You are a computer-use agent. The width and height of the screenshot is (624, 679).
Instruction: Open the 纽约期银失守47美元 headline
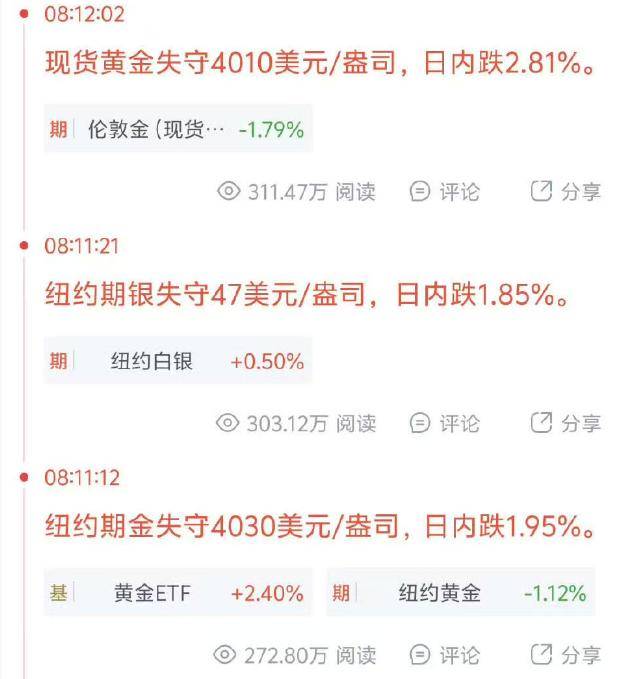coord(308,296)
